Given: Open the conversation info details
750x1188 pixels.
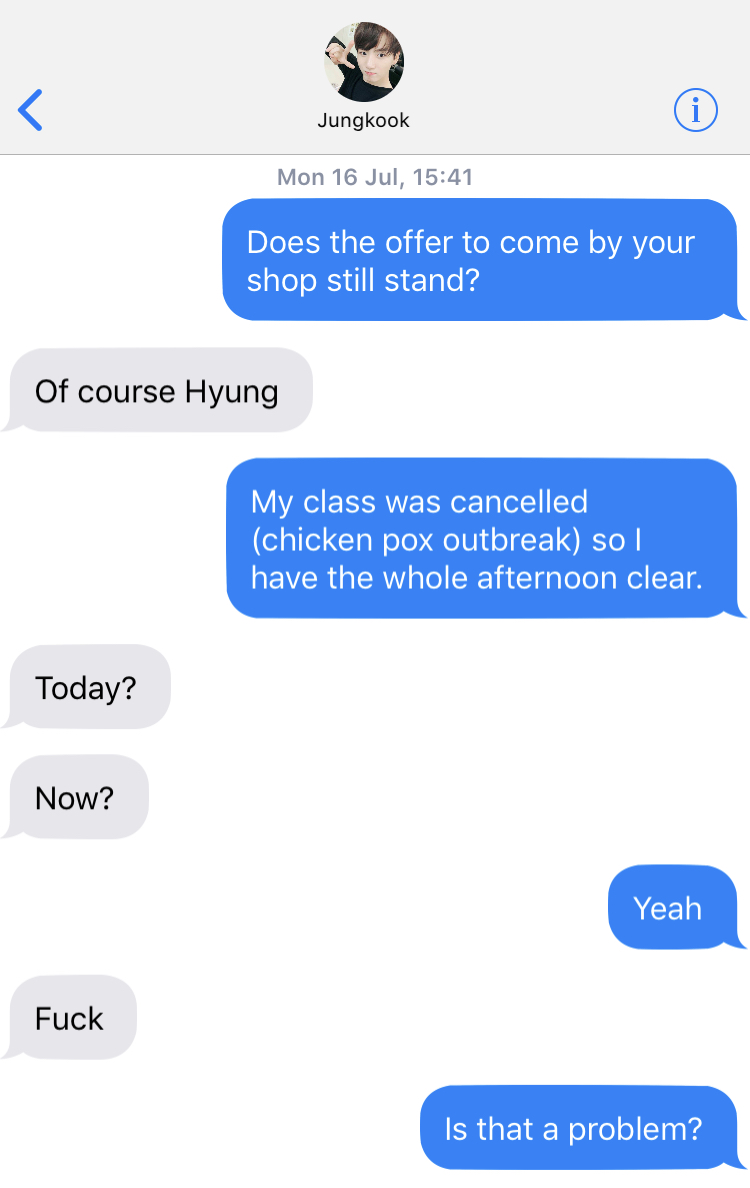Looking at the screenshot, I should (696, 110).
